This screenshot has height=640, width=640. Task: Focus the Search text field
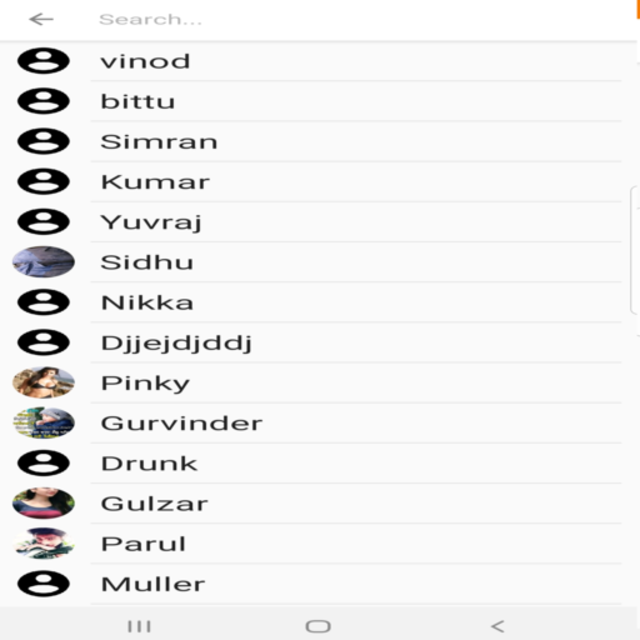tap(340, 19)
